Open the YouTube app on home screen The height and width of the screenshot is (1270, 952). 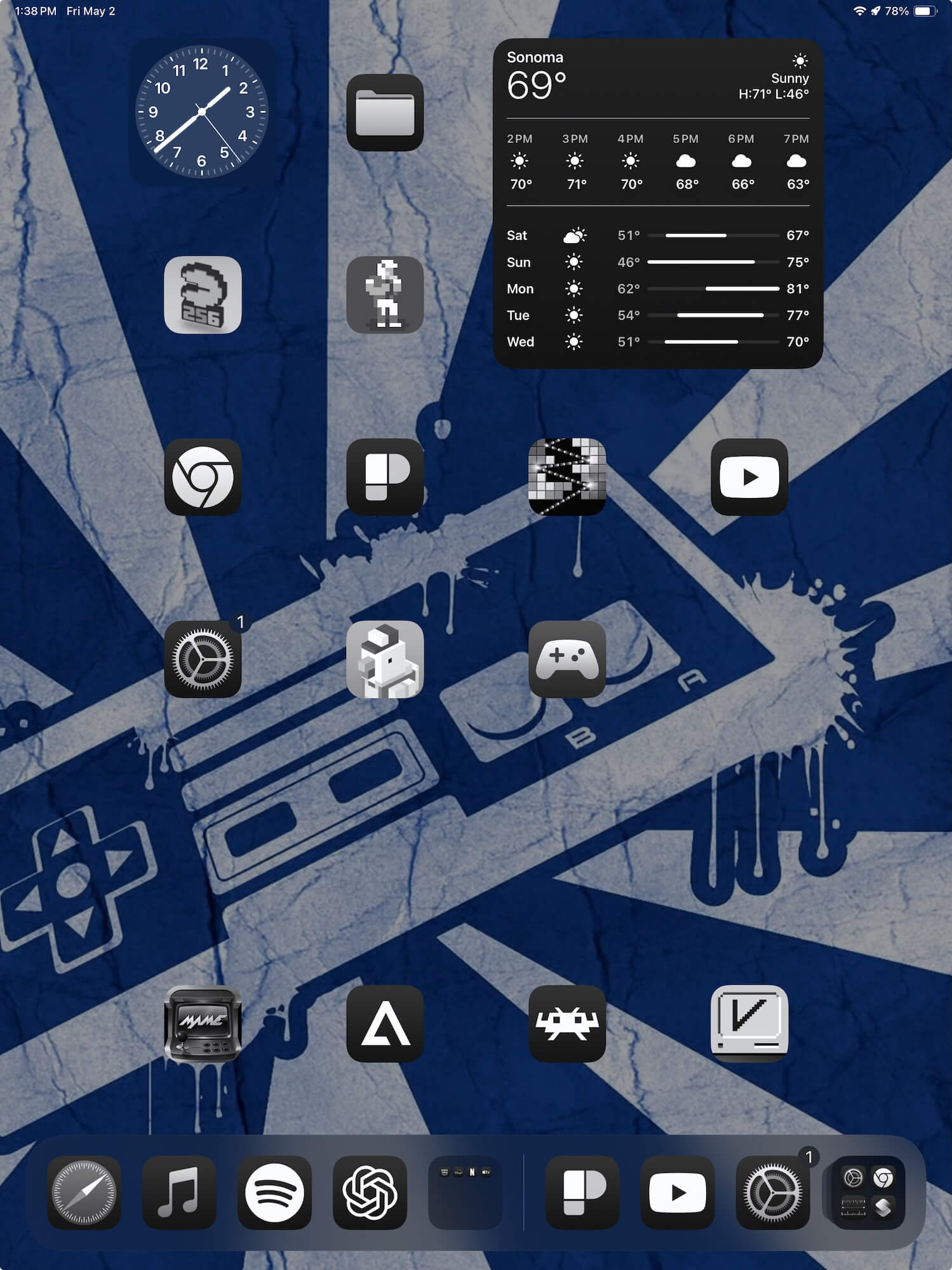(749, 477)
